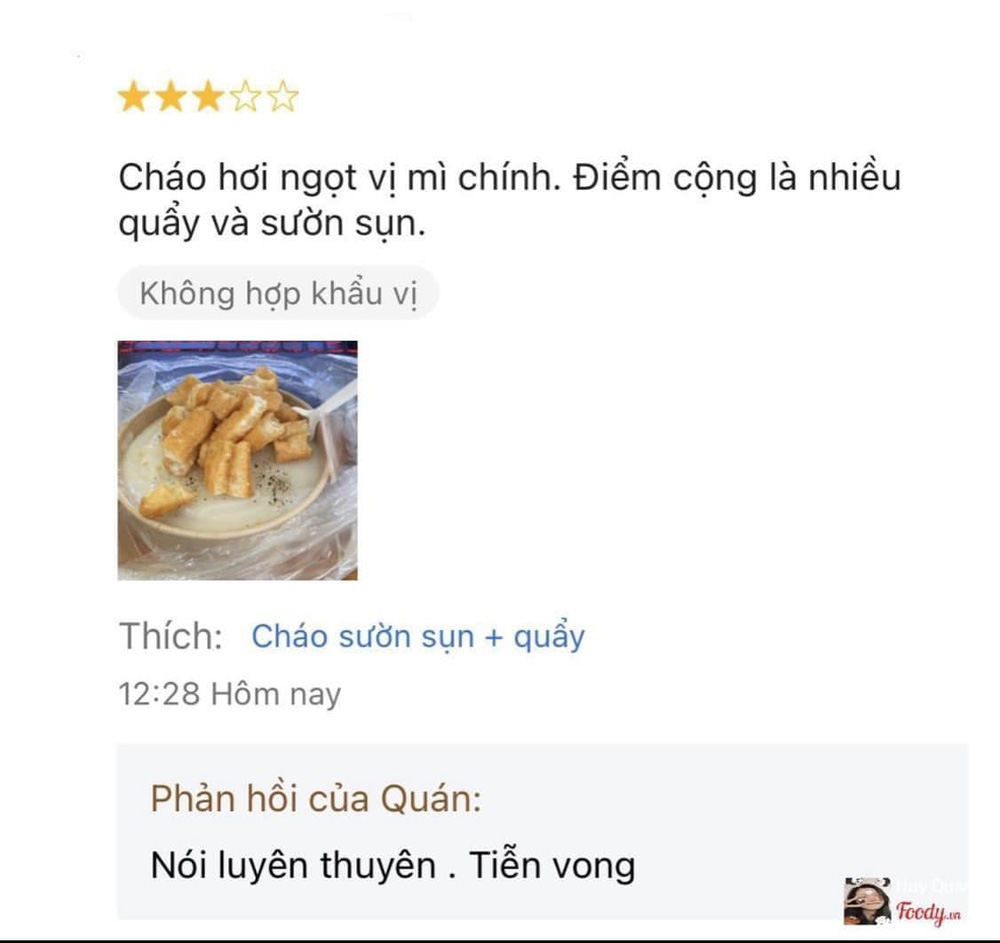1000x943 pixels.
Task: Open the review's porridge photo
Action: coord(237,460)
